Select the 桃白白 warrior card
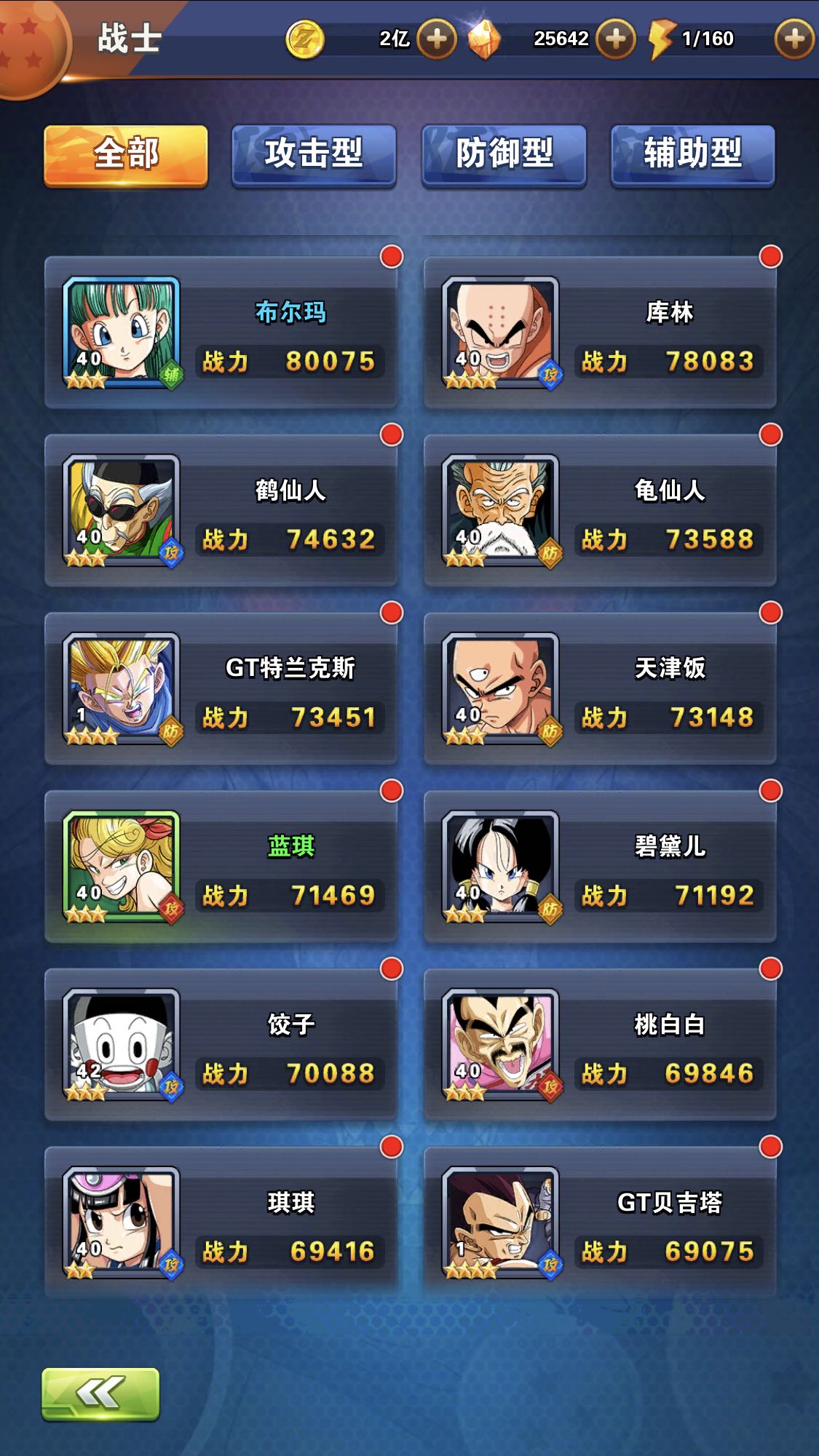The width and height of the screenshot is (819, 1456). pos(600,1045)
